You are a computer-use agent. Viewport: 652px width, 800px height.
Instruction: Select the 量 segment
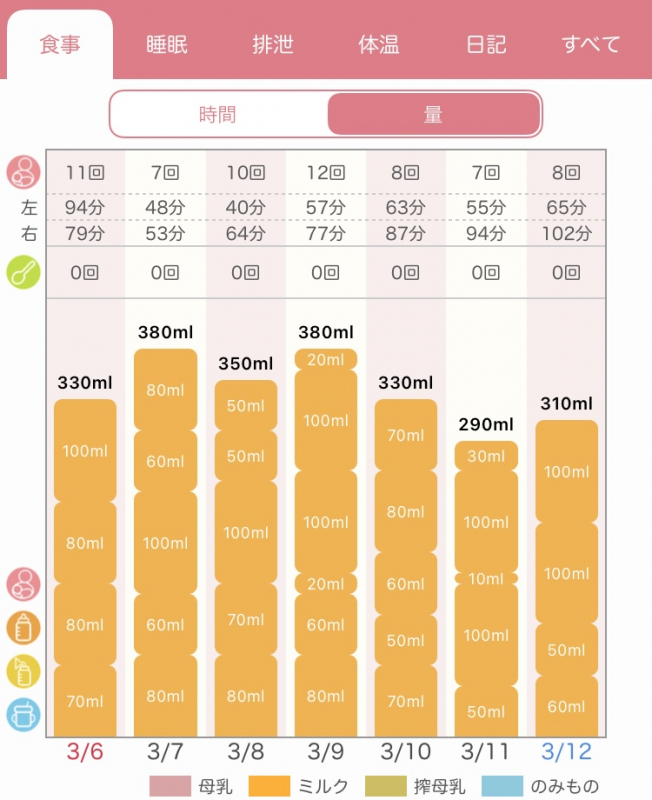pyautogui.click(x=433, y=115)
